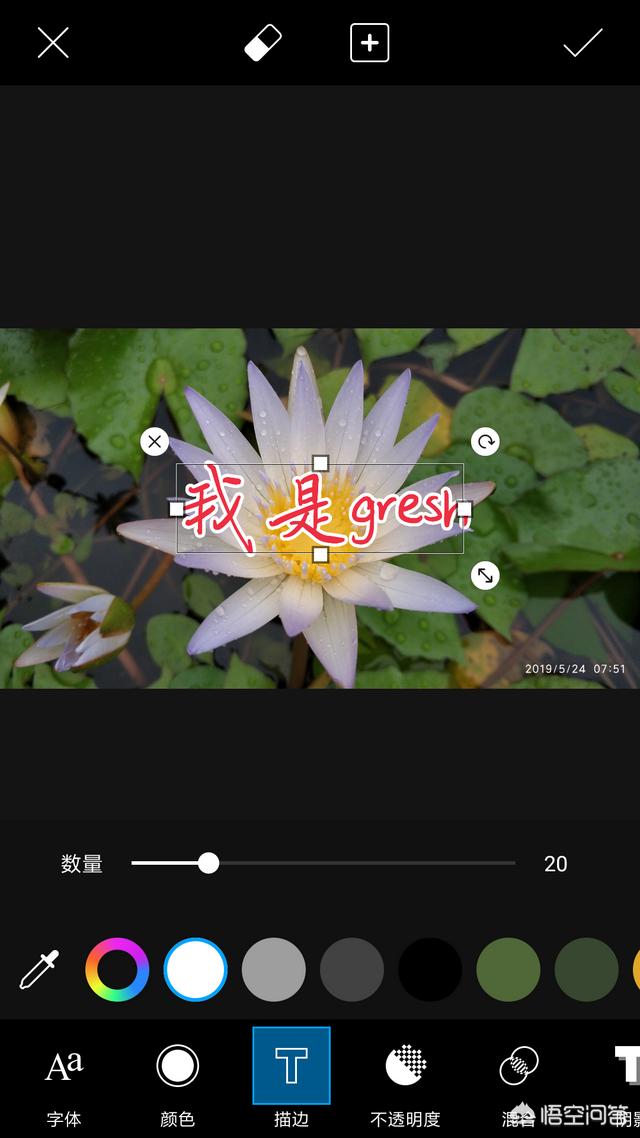Open the 混合 blend tool
This screenshot has height=1138, width=640.
(x=519, y=1080)
